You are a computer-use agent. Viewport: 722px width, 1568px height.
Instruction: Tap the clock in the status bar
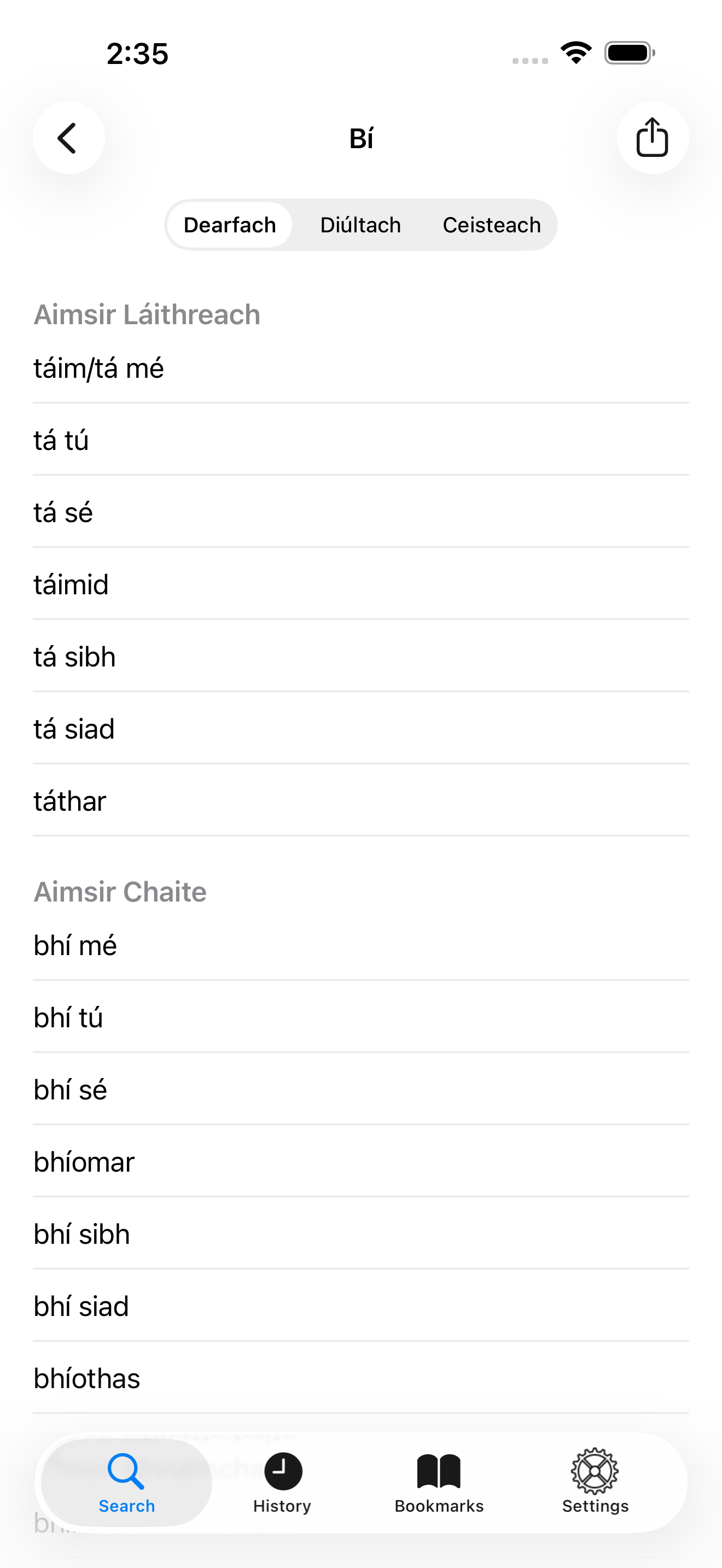136,54
